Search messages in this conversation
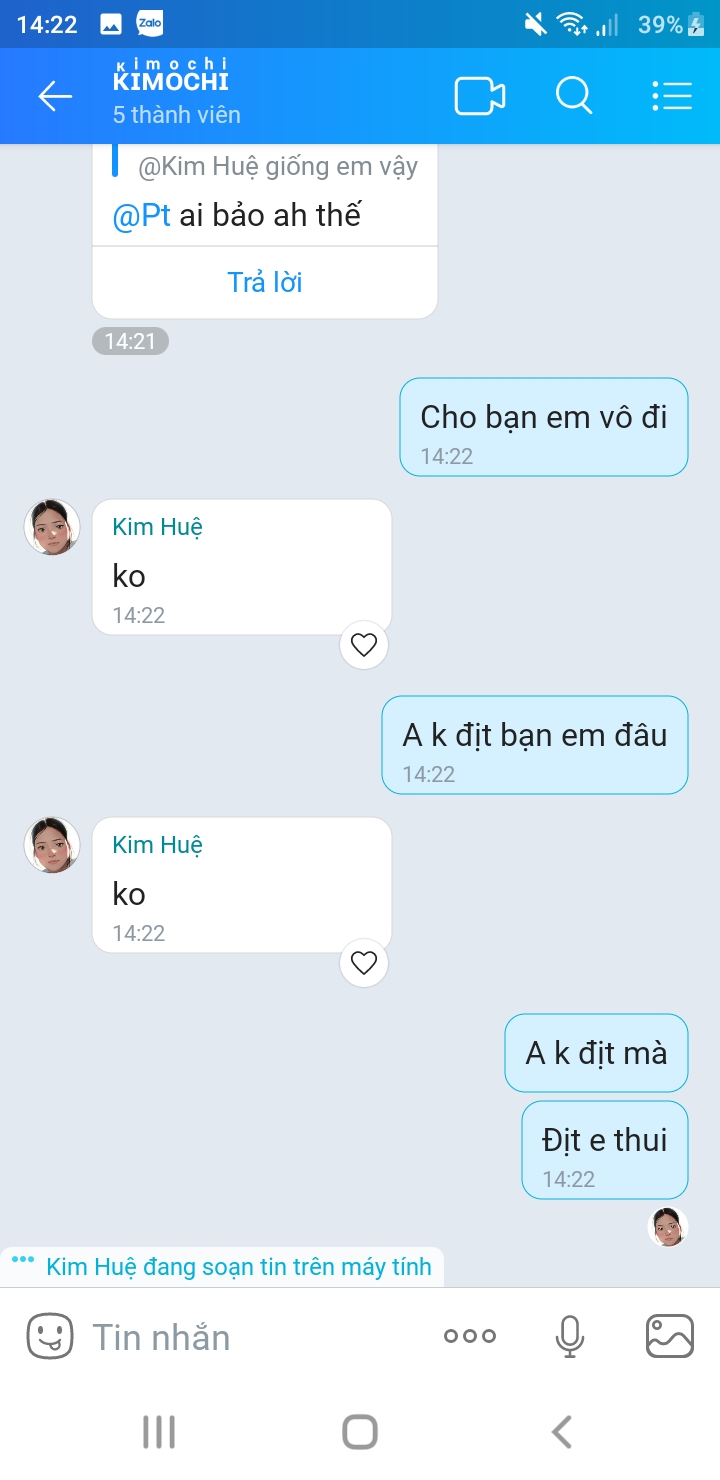The height and width of the screenshot is (1480, 720). 574,96
